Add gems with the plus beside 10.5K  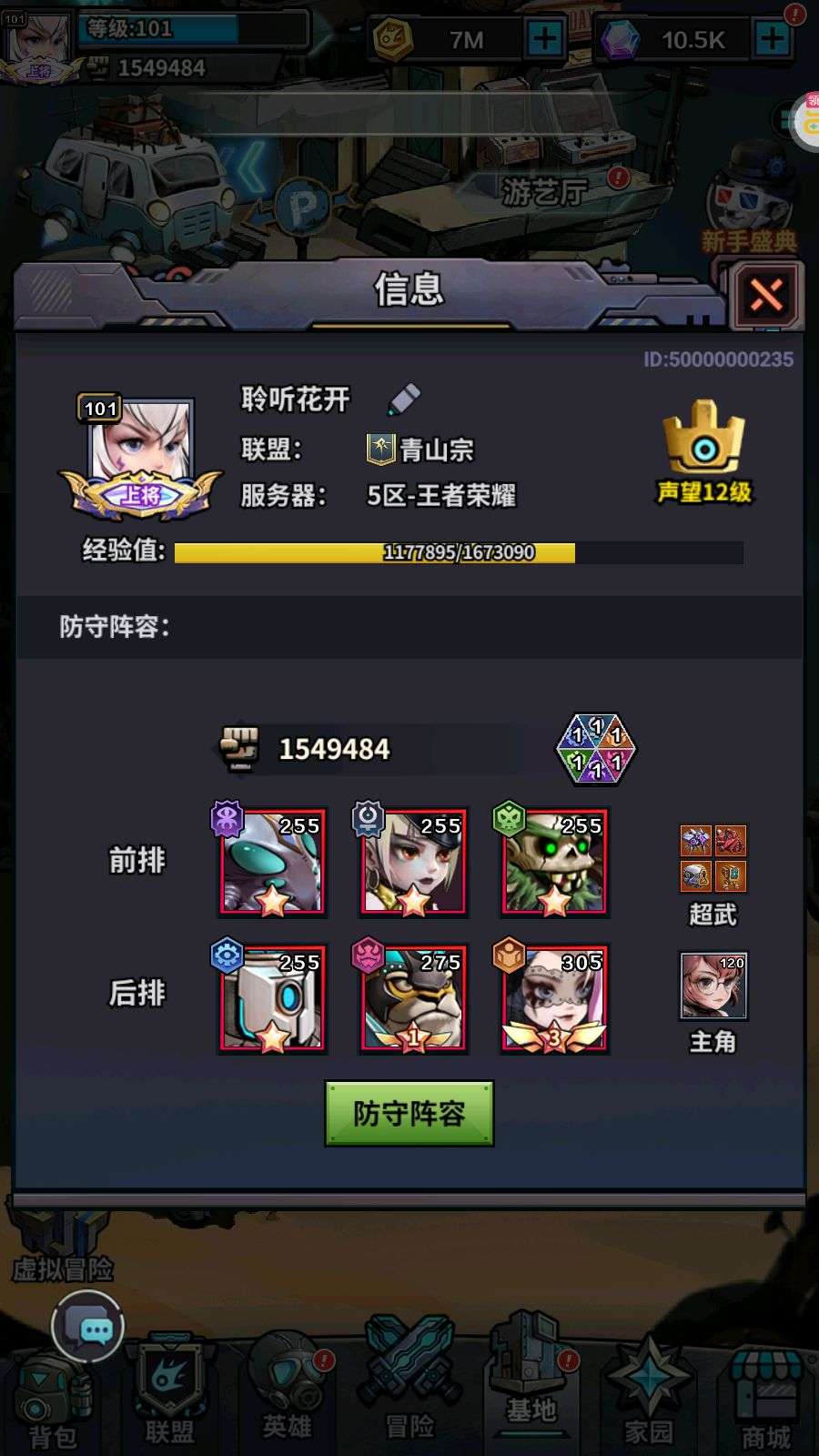click(x=772, y=39)
